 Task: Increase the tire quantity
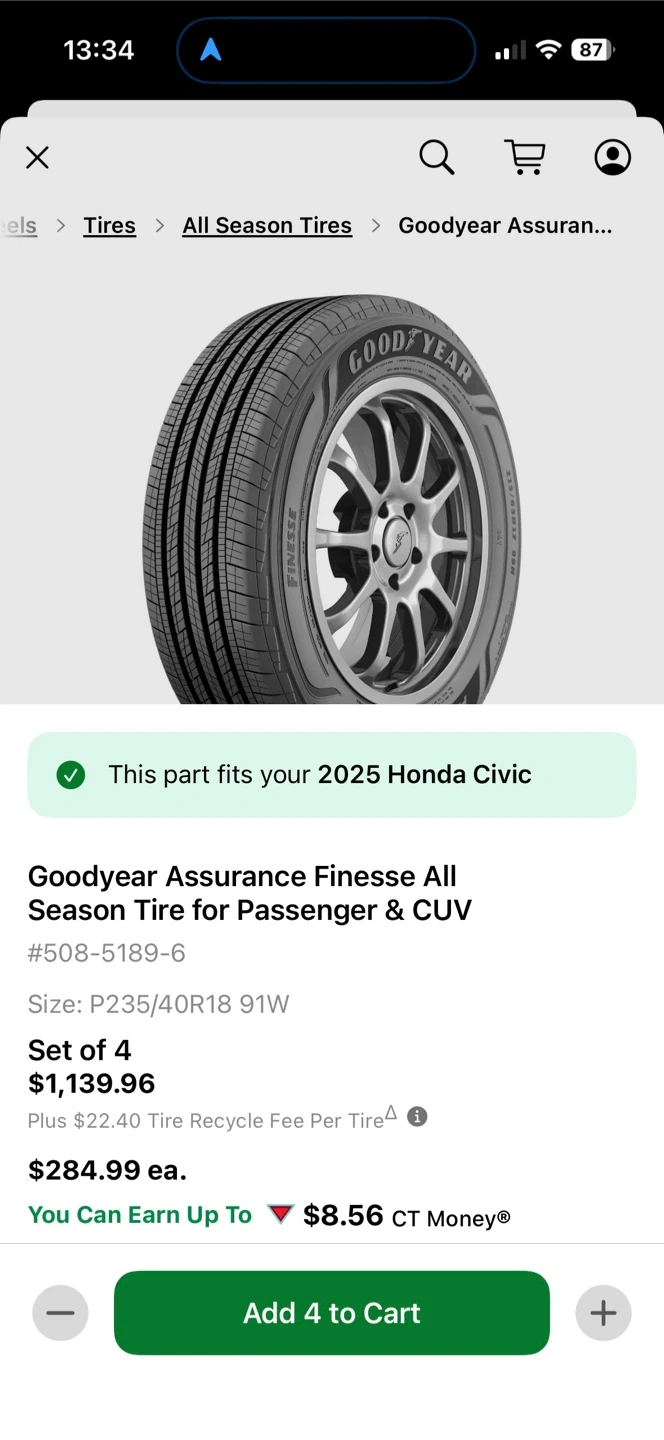click(603, 1313)
